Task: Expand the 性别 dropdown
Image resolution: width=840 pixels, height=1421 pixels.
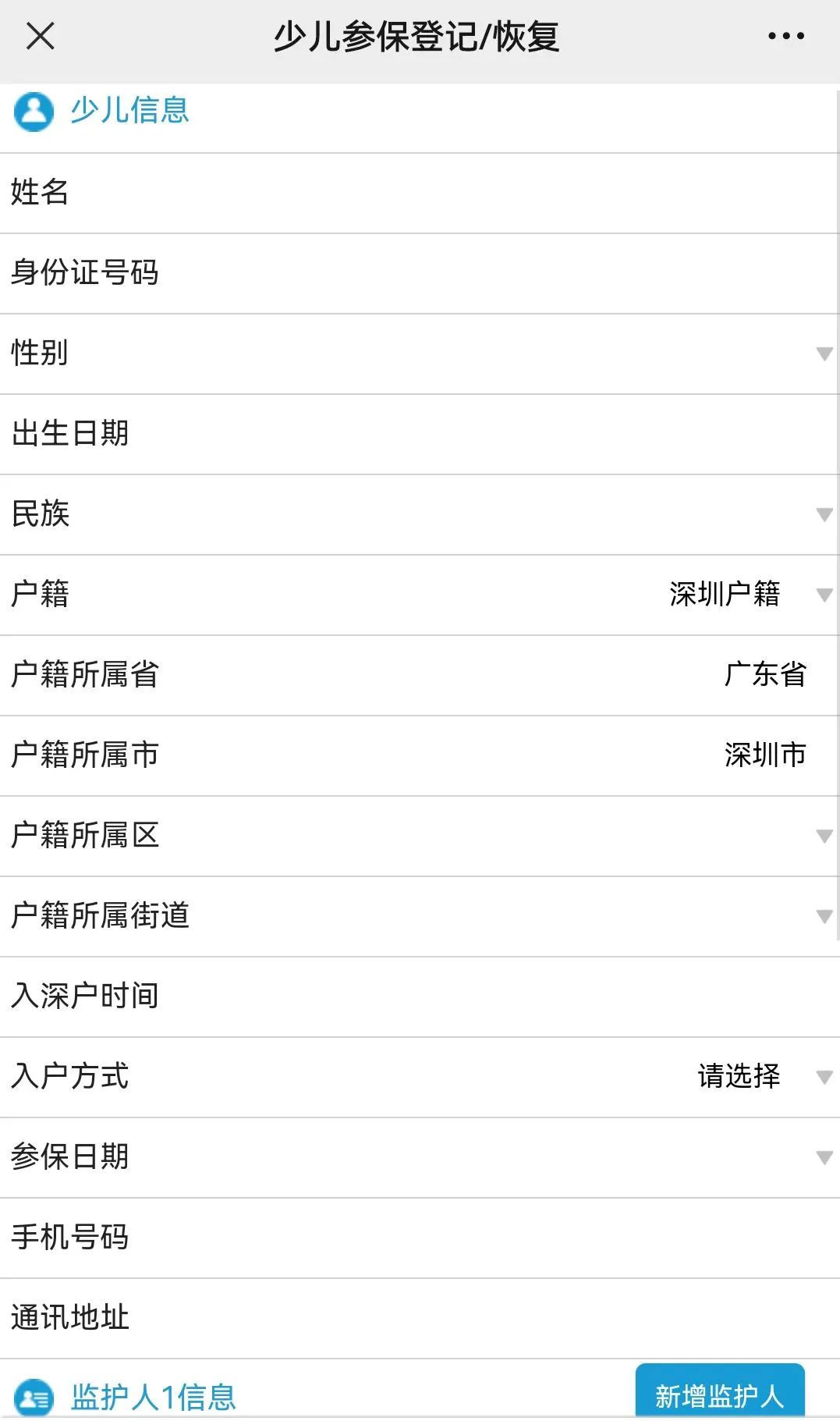Action: pyautogui.click(x=420, y=354)
